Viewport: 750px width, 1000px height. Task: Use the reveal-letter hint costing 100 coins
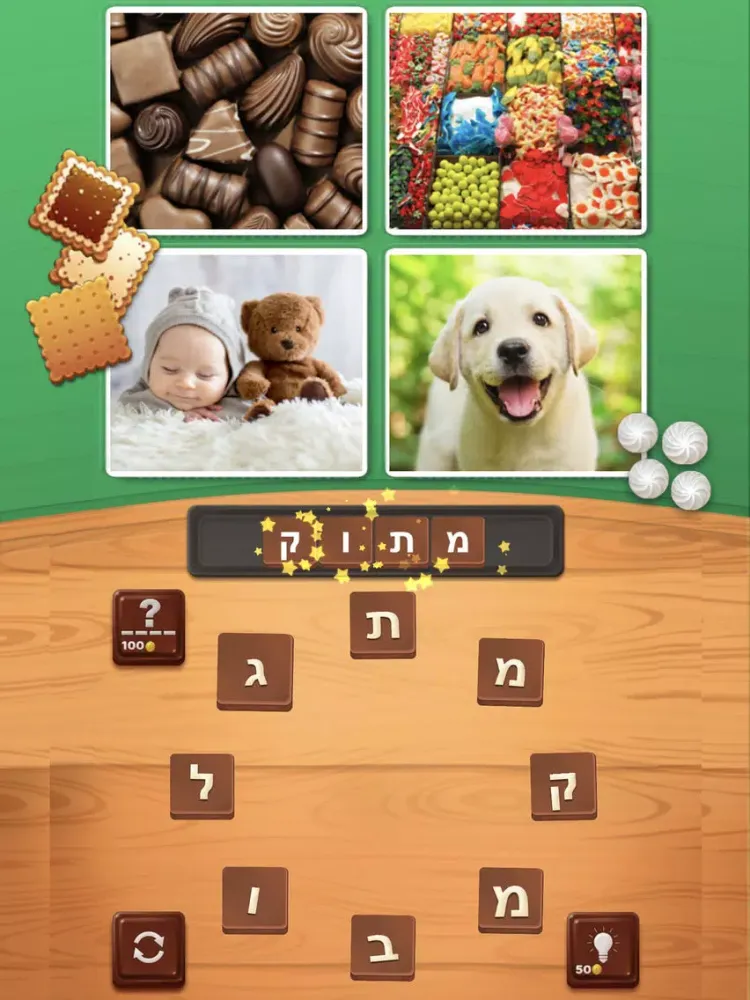148,627
